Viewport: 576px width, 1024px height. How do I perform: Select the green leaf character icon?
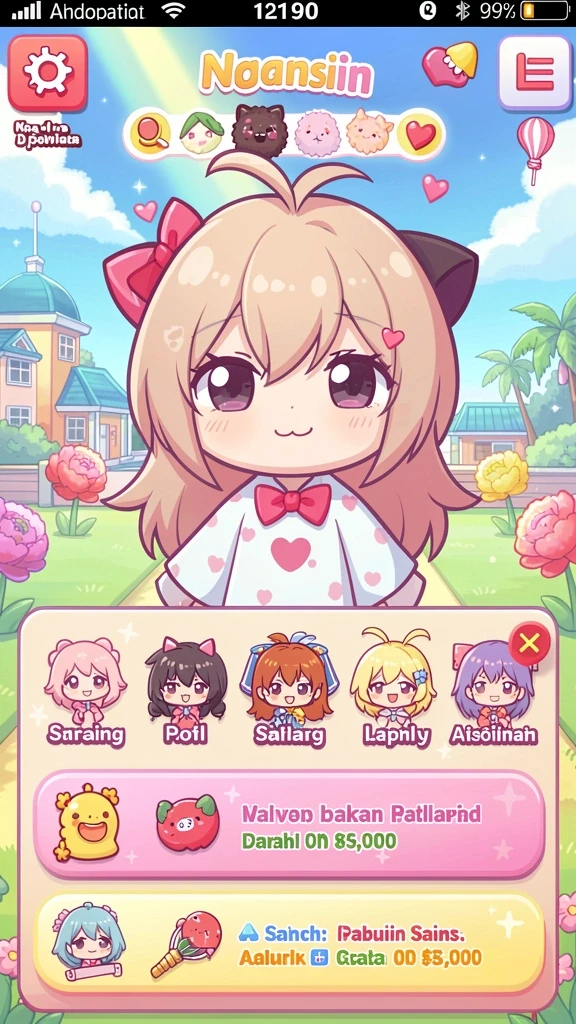[202, 133]
